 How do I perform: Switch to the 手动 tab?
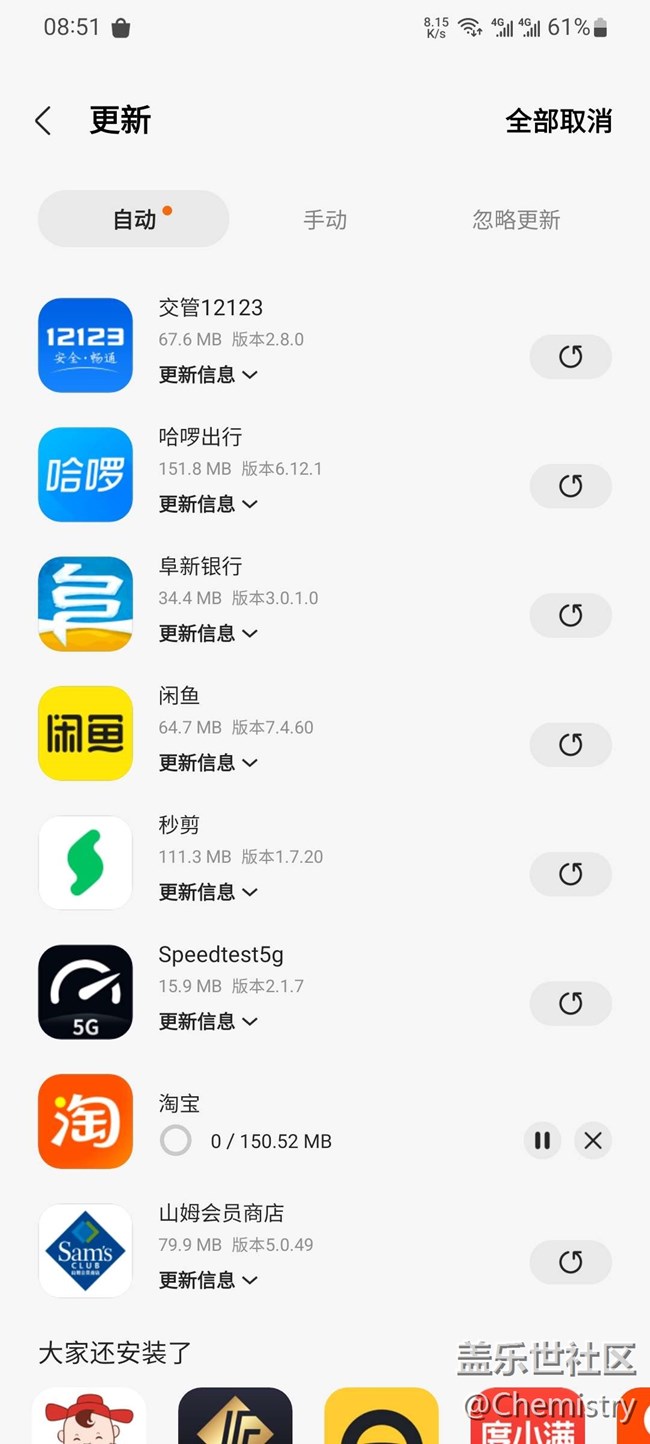coord(325,219)
